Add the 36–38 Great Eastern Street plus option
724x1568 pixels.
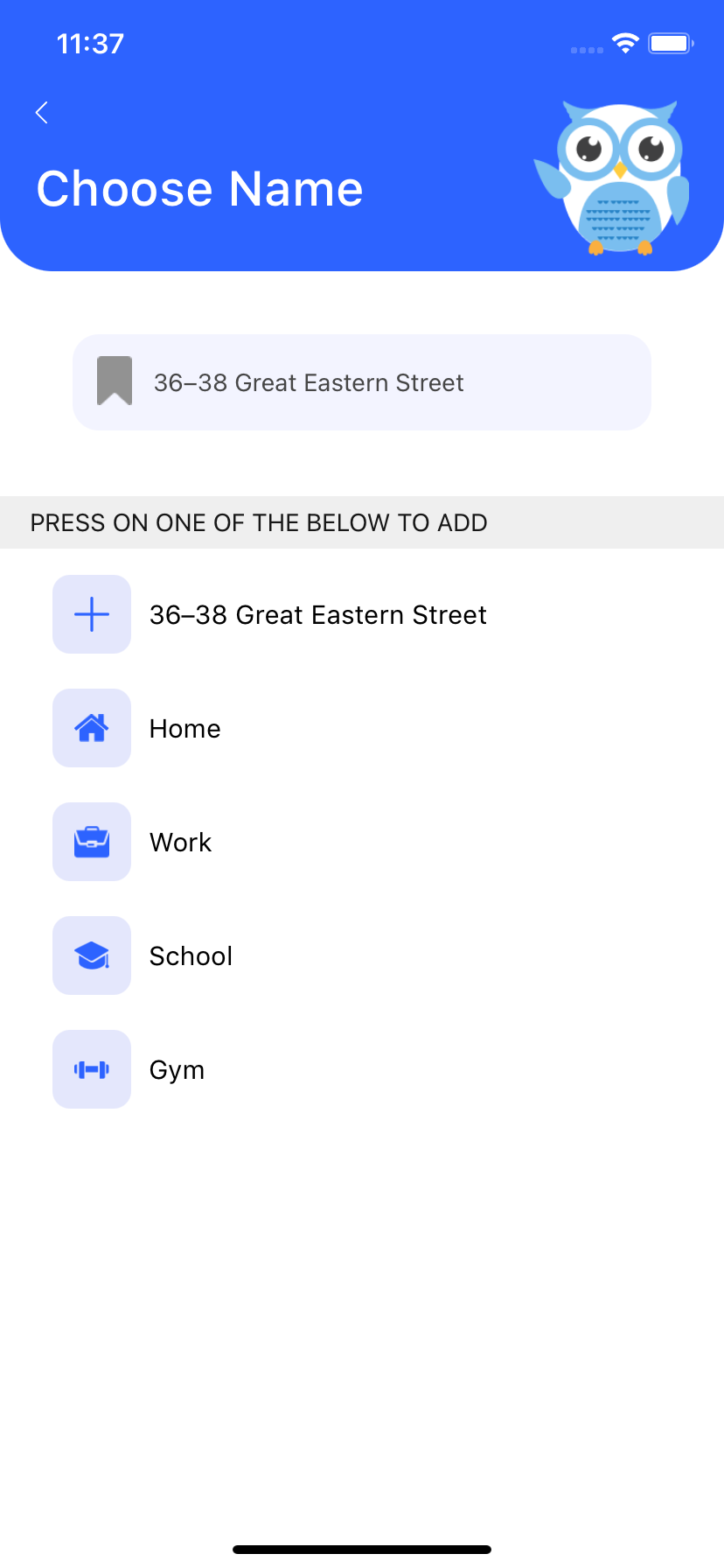point(362,614)
